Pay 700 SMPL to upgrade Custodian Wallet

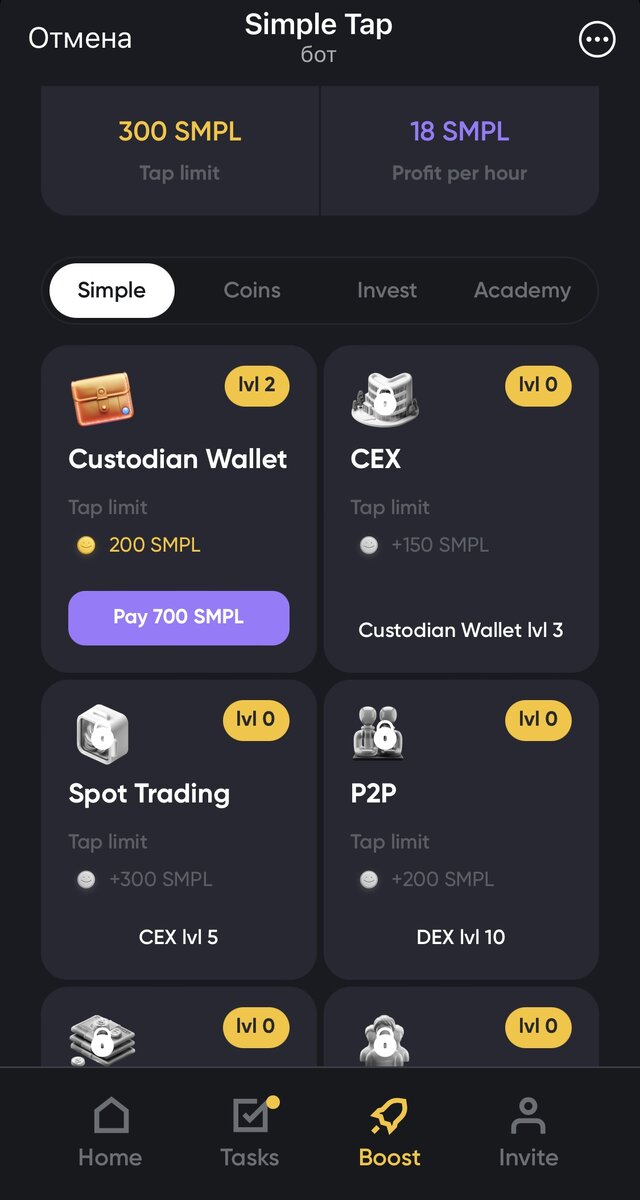pos(179,617)
